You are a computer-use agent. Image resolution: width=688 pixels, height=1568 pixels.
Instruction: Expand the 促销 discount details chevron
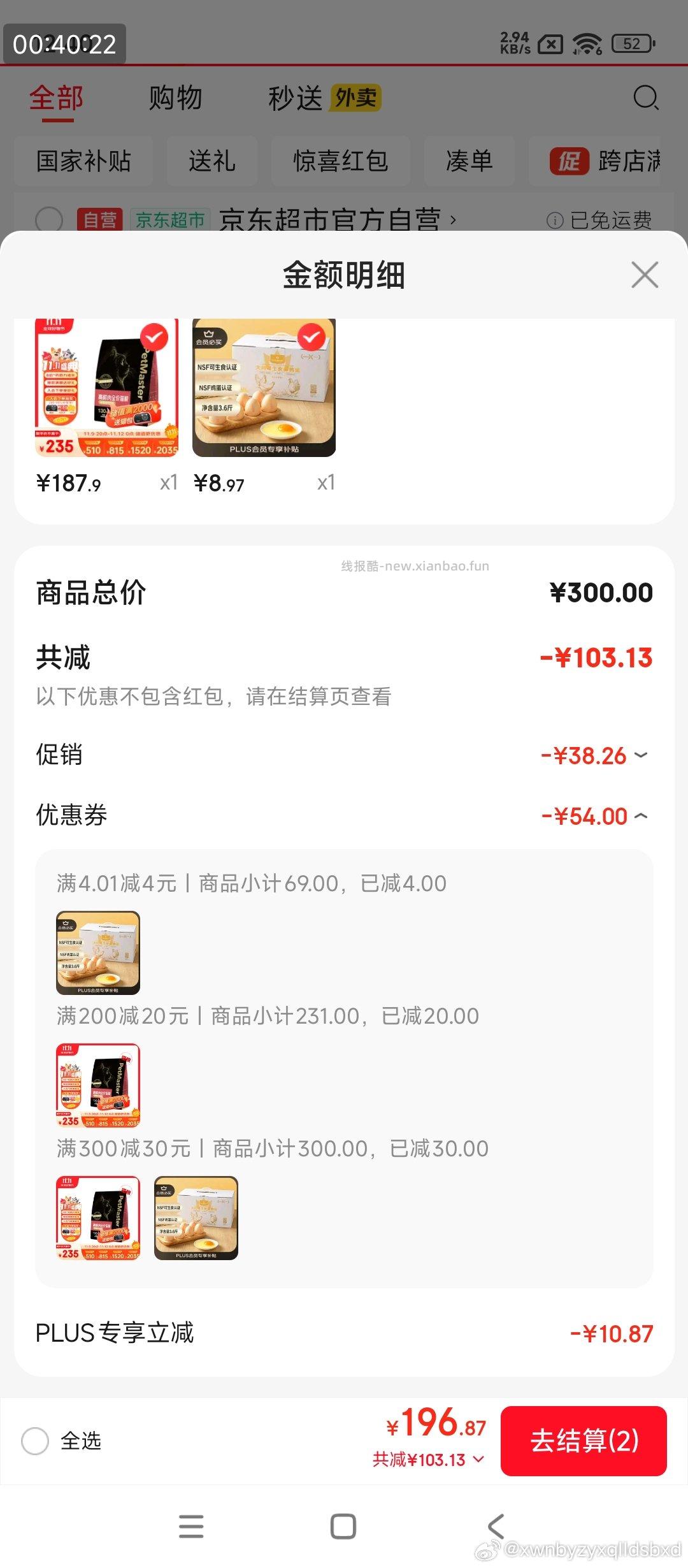click(x=642, y=757)
